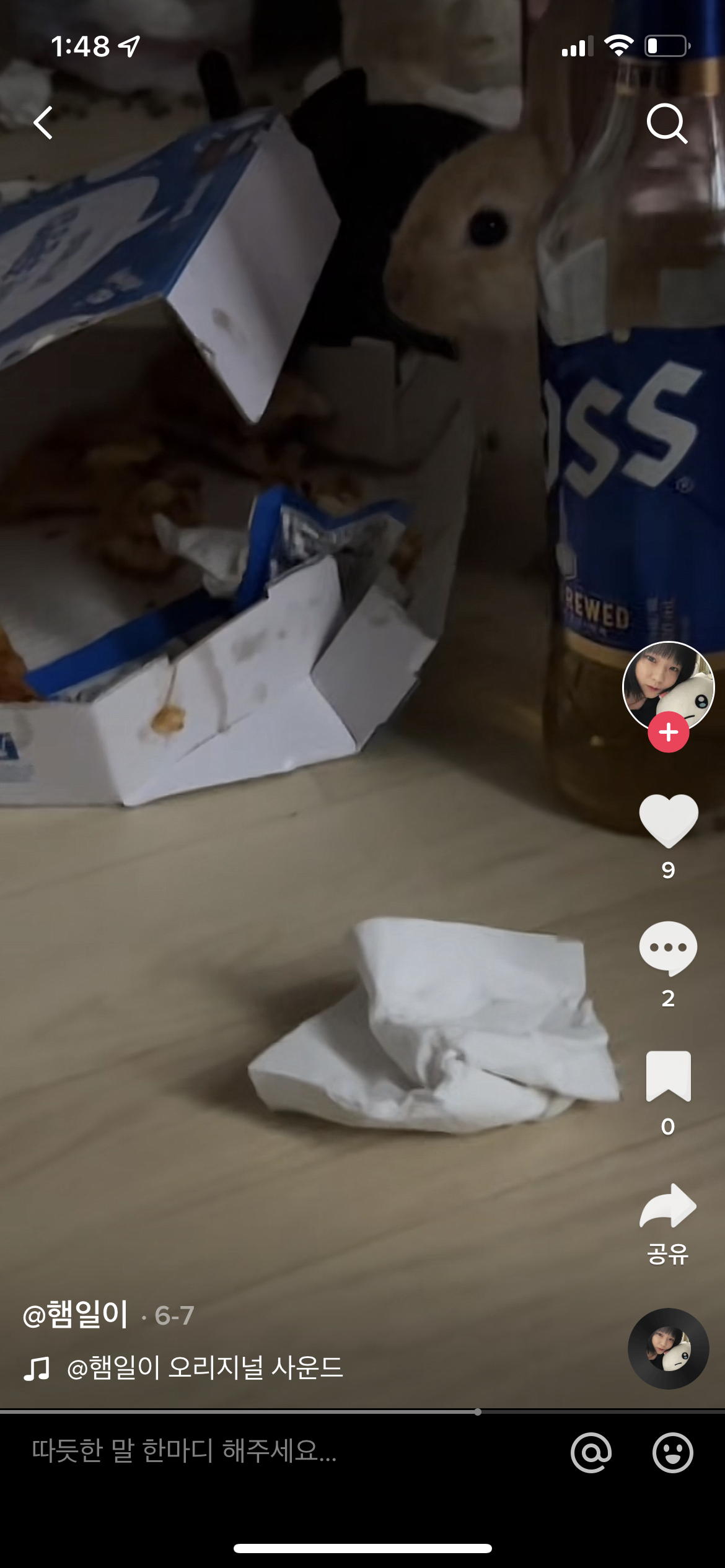Open the @햄일이 오리지널 사운드 track
Viewport: 725px width, 1568px height.
coord(204,1367)
